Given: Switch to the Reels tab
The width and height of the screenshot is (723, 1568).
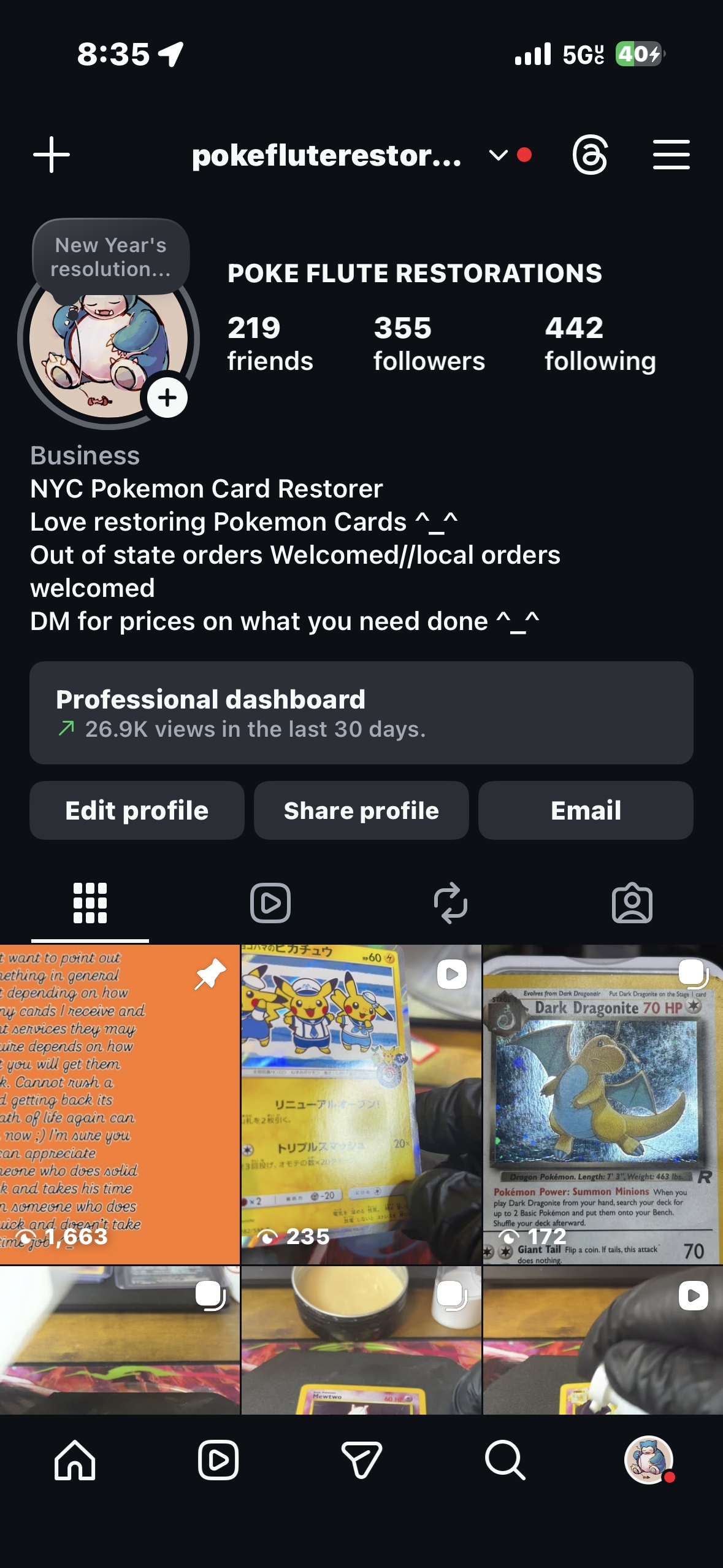Looking at the screenshot, I should 270,903.
